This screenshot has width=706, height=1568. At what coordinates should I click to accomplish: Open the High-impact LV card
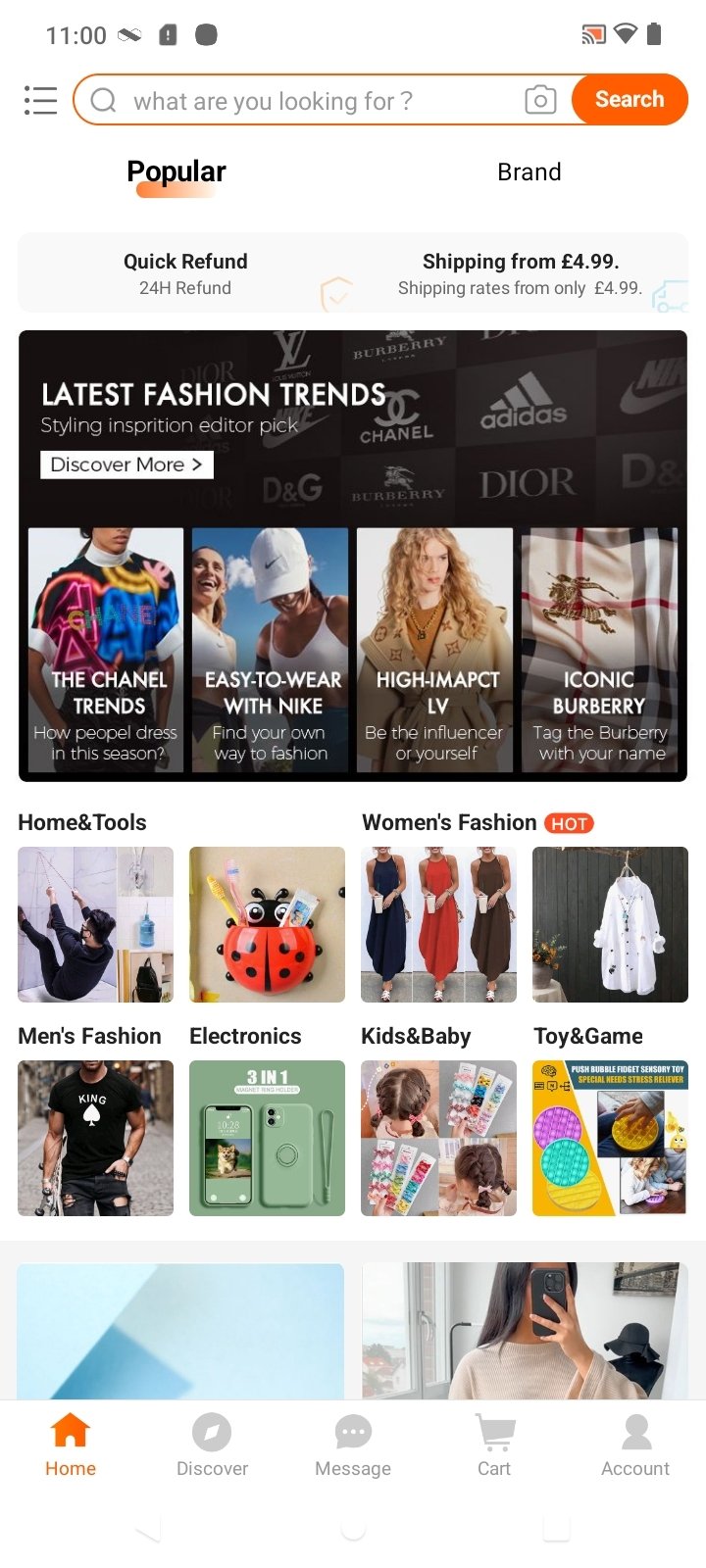(x=434, y=650)
